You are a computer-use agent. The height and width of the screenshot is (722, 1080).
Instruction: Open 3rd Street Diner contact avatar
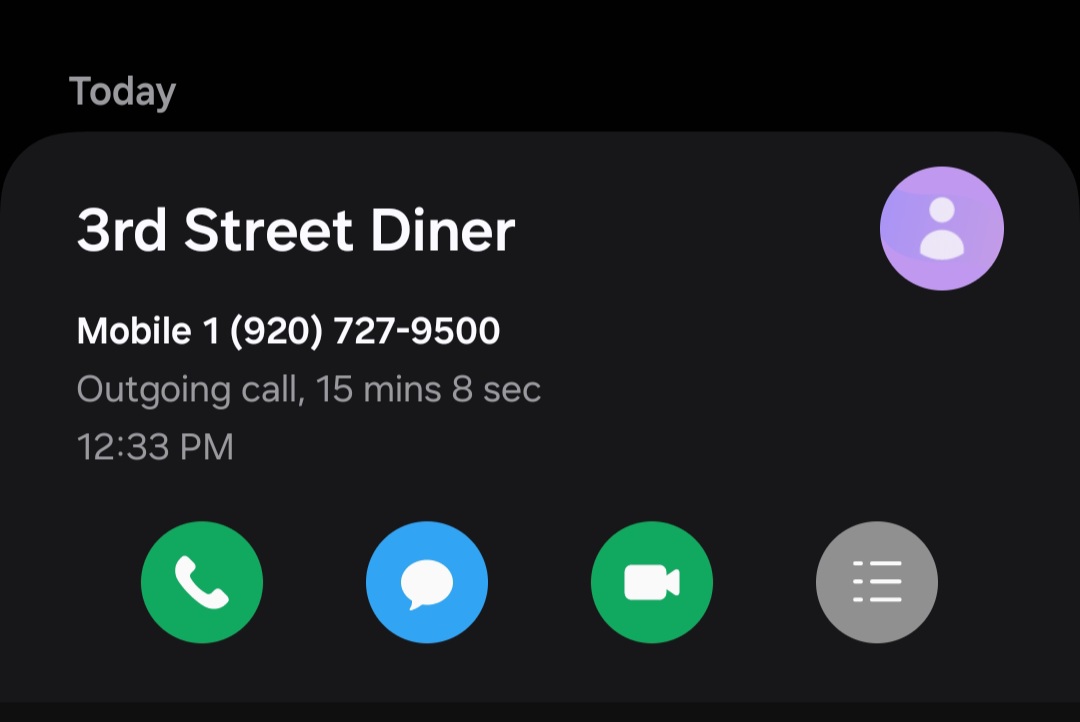click(941, 229)
